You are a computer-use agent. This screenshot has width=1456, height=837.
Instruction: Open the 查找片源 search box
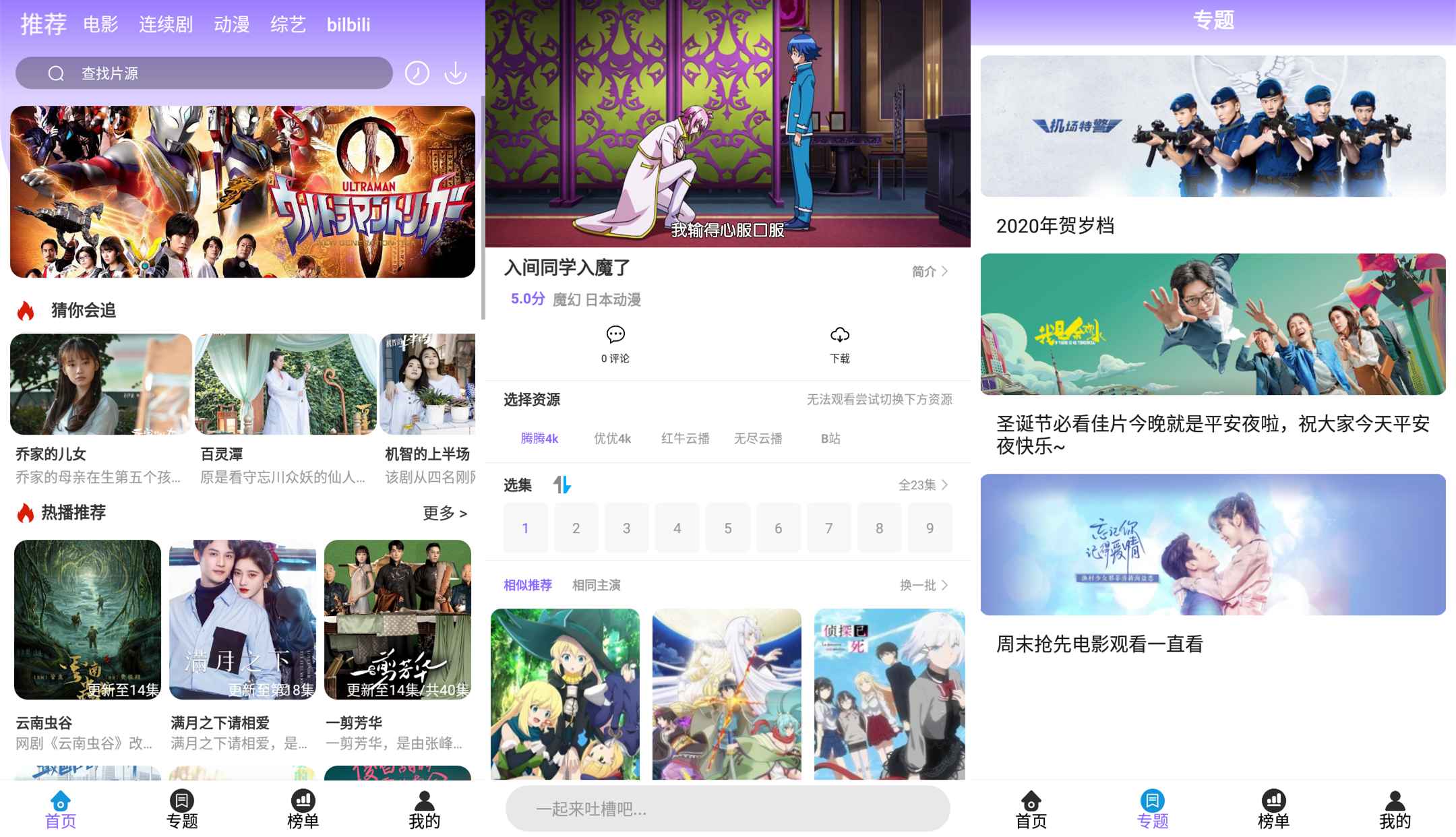click(202, 73)
